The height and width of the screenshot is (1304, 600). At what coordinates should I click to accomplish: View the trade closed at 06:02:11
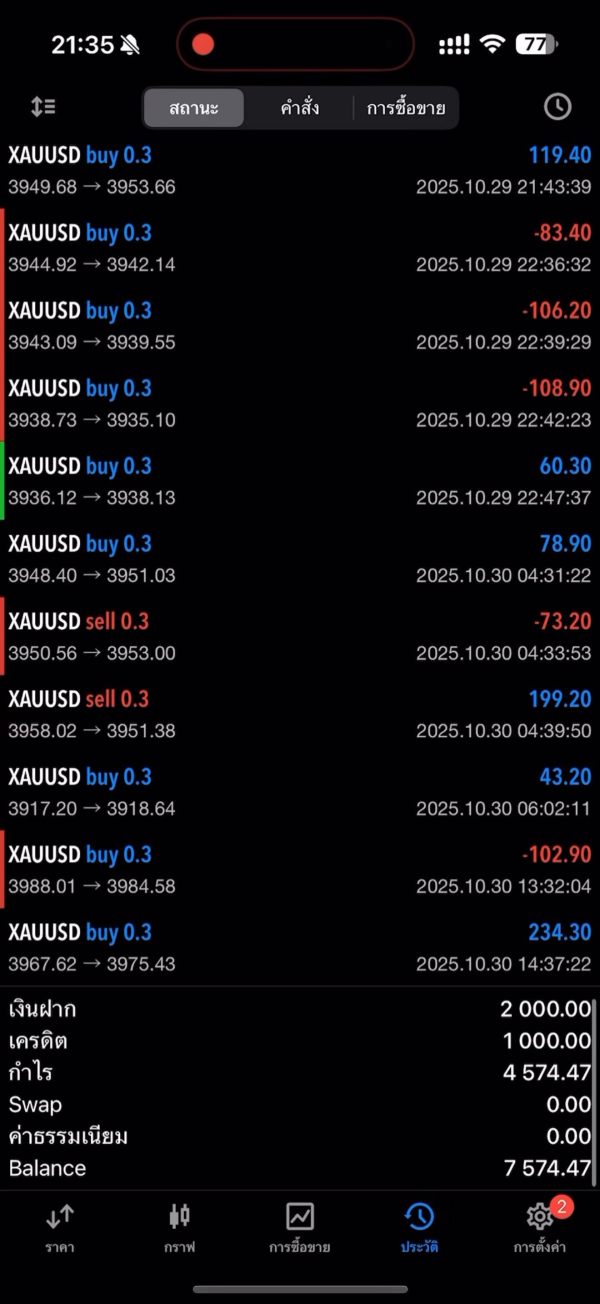point(300,792)
